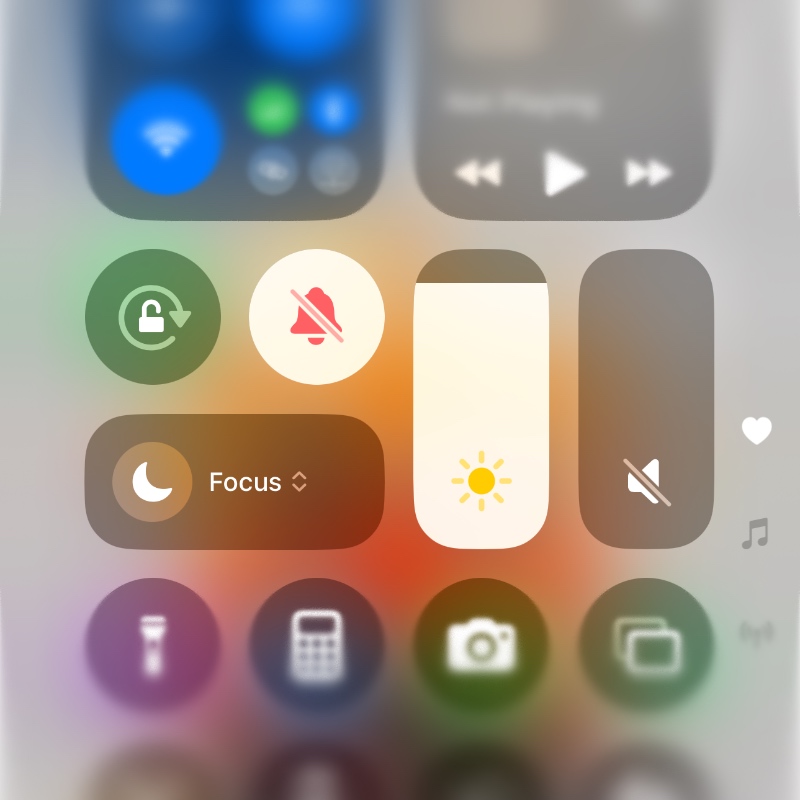Toggle Do Not Disturb moon icon
The image size is (800, 800).
(x=152, y=482)
